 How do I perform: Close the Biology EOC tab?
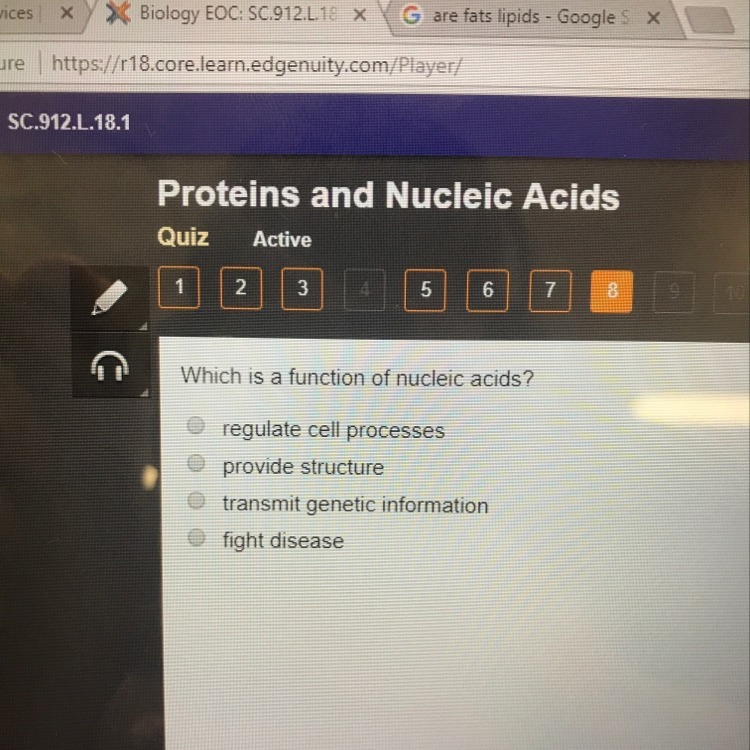click(360, 15)
